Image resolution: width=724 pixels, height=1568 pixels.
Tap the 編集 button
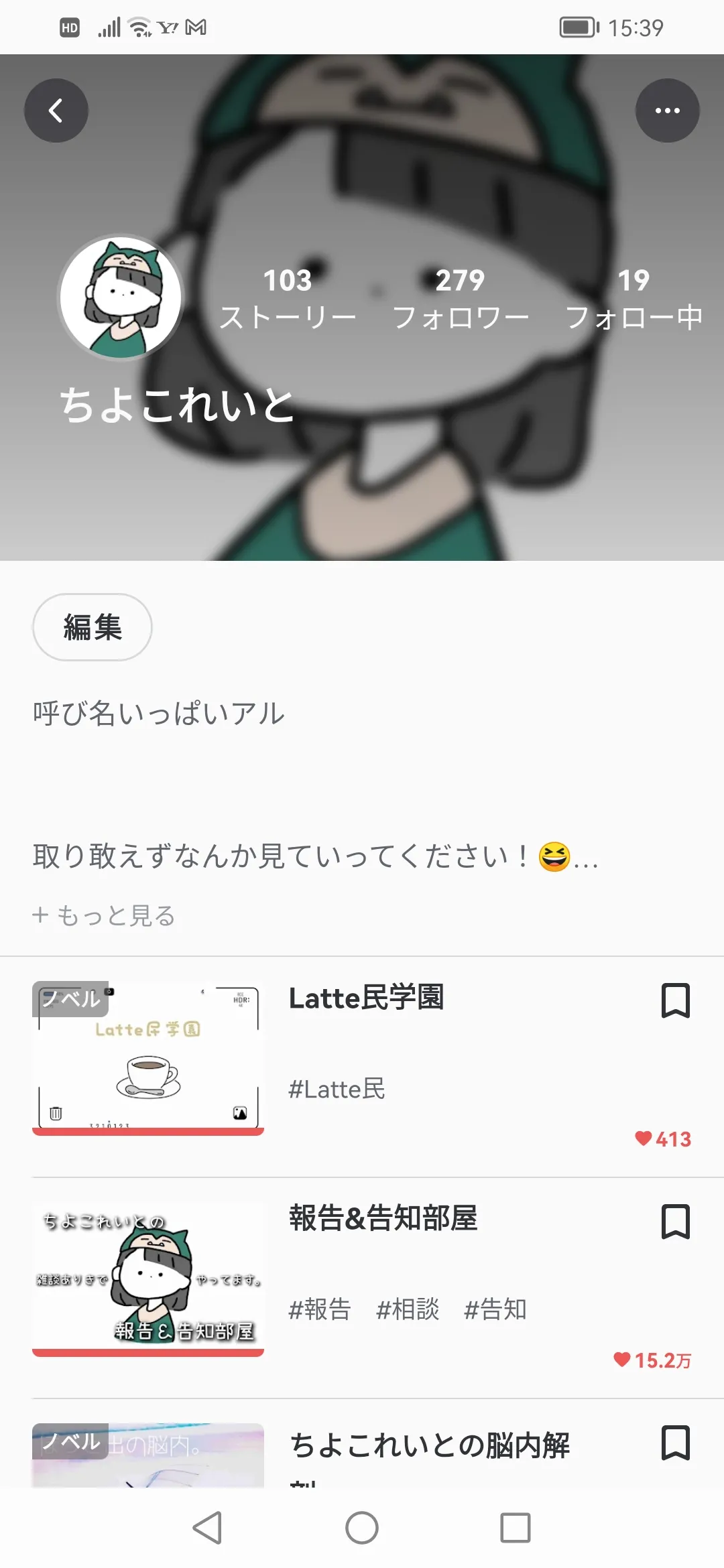[x=93, y=627]
